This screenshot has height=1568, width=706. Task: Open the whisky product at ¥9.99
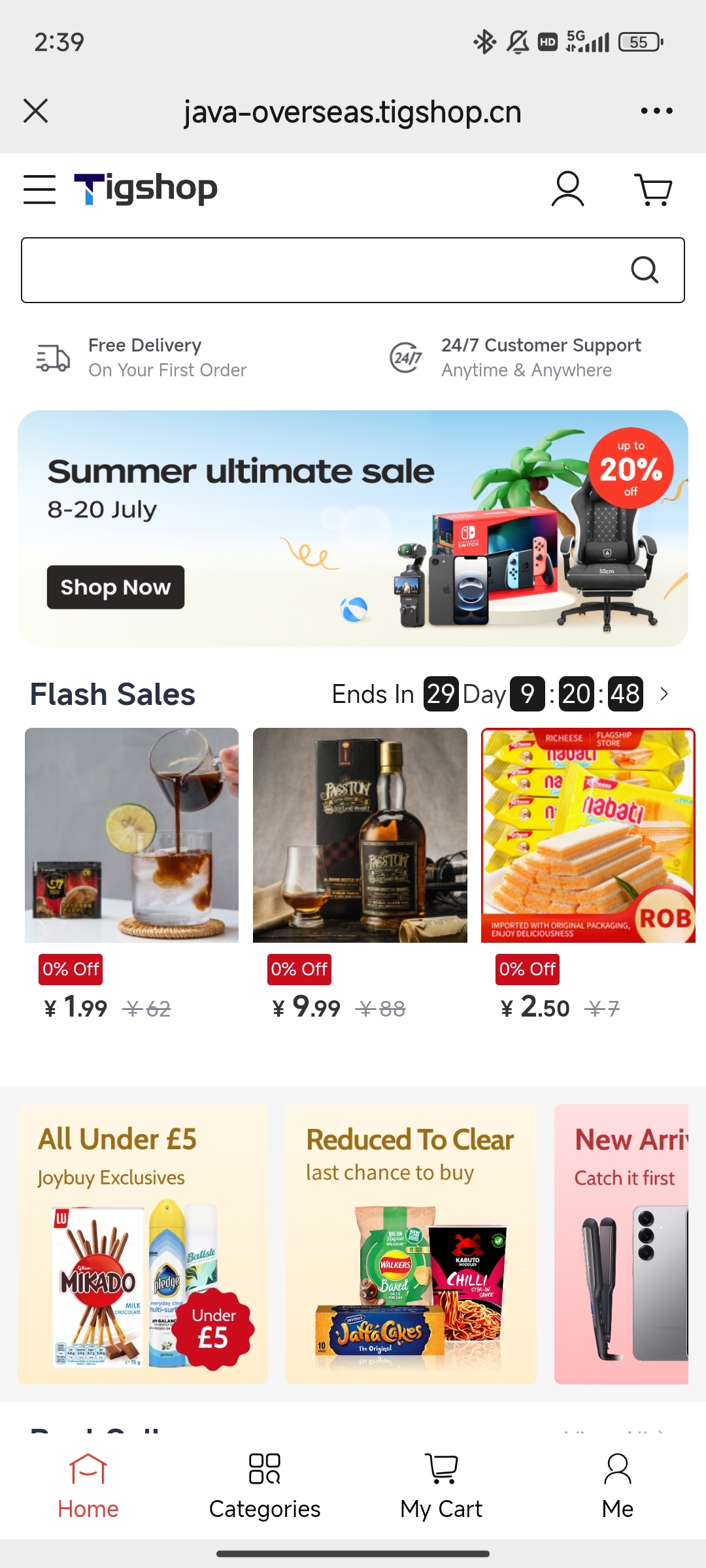coord(360,835)
